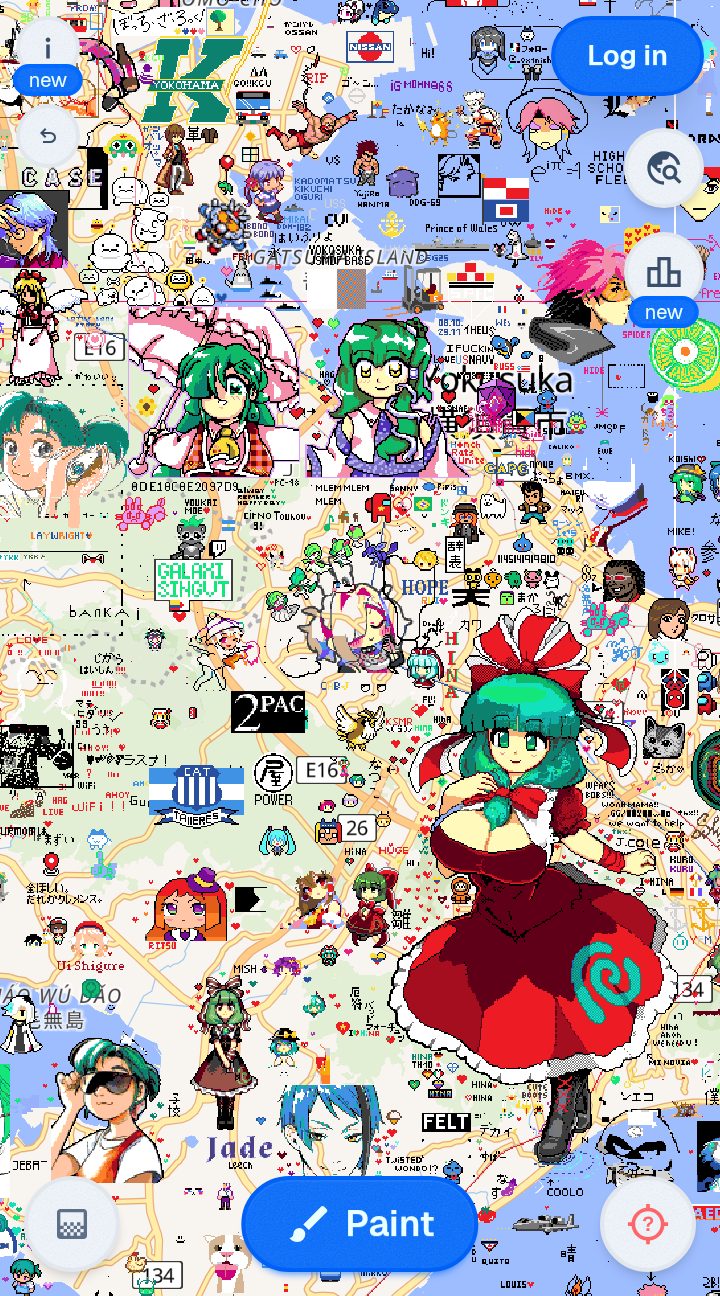Start painting with the Paint button
Screen dimensions: 720x1296
[x=360, y=1223]
